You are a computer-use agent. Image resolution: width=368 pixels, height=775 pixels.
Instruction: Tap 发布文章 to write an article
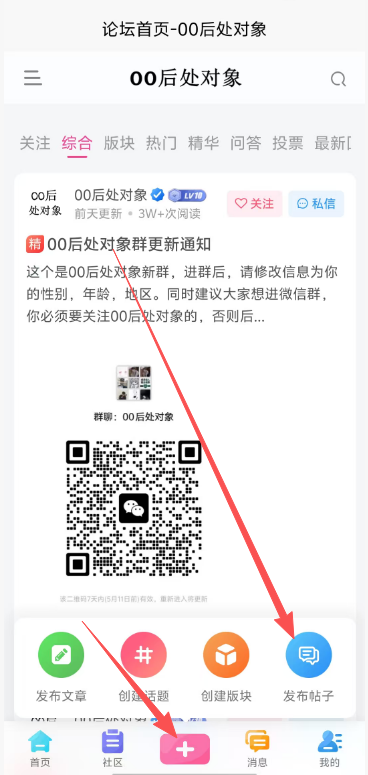click(61, 667)
